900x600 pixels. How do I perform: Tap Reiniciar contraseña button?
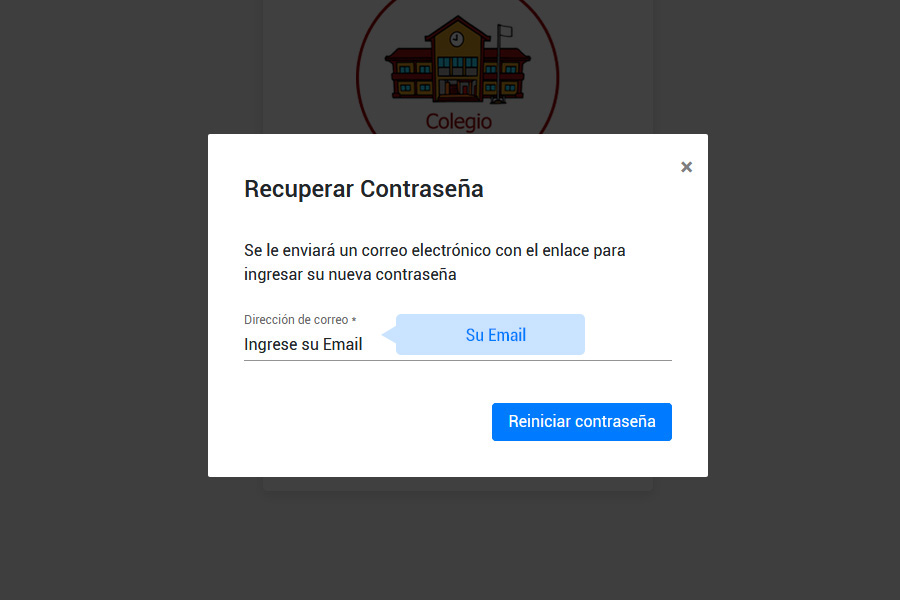pyautogui.click(x=581, y=422)
